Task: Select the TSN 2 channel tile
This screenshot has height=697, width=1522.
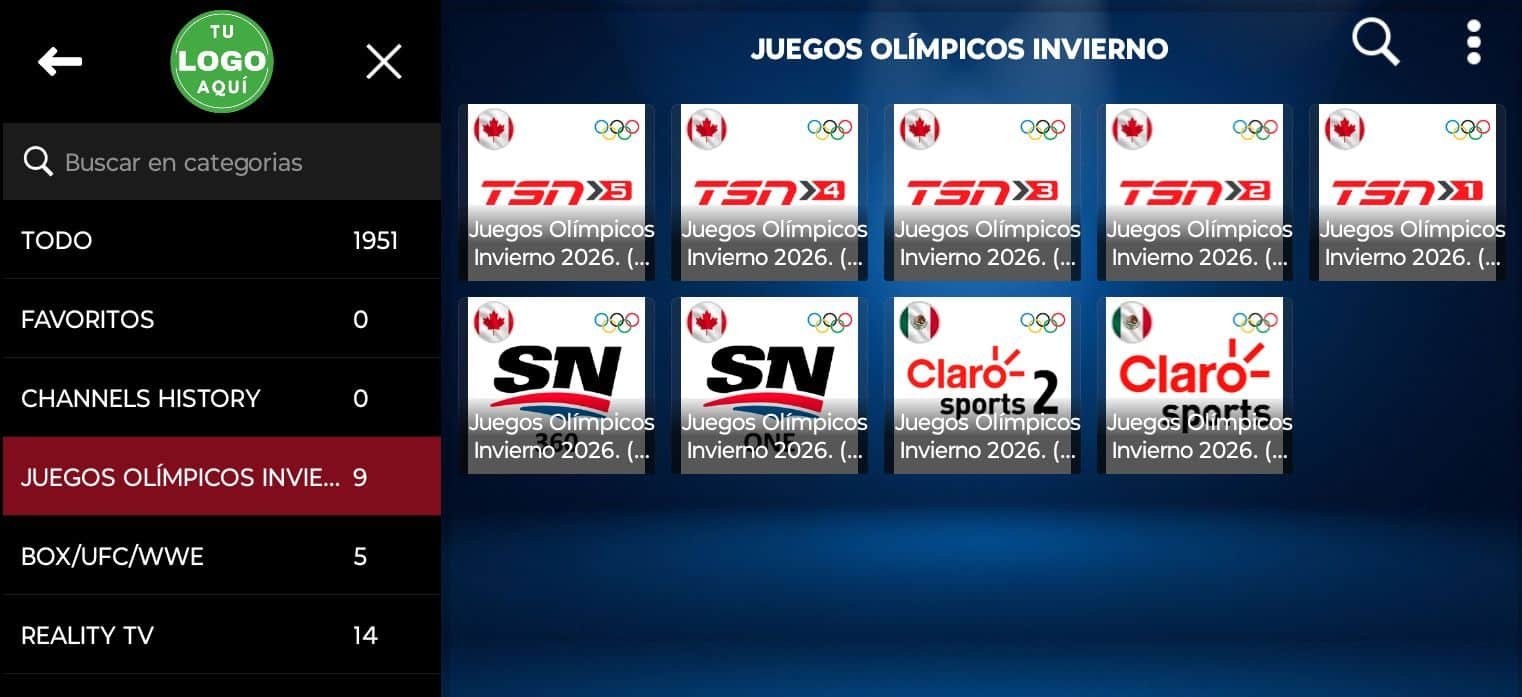Action: [x=1195, y=192]
